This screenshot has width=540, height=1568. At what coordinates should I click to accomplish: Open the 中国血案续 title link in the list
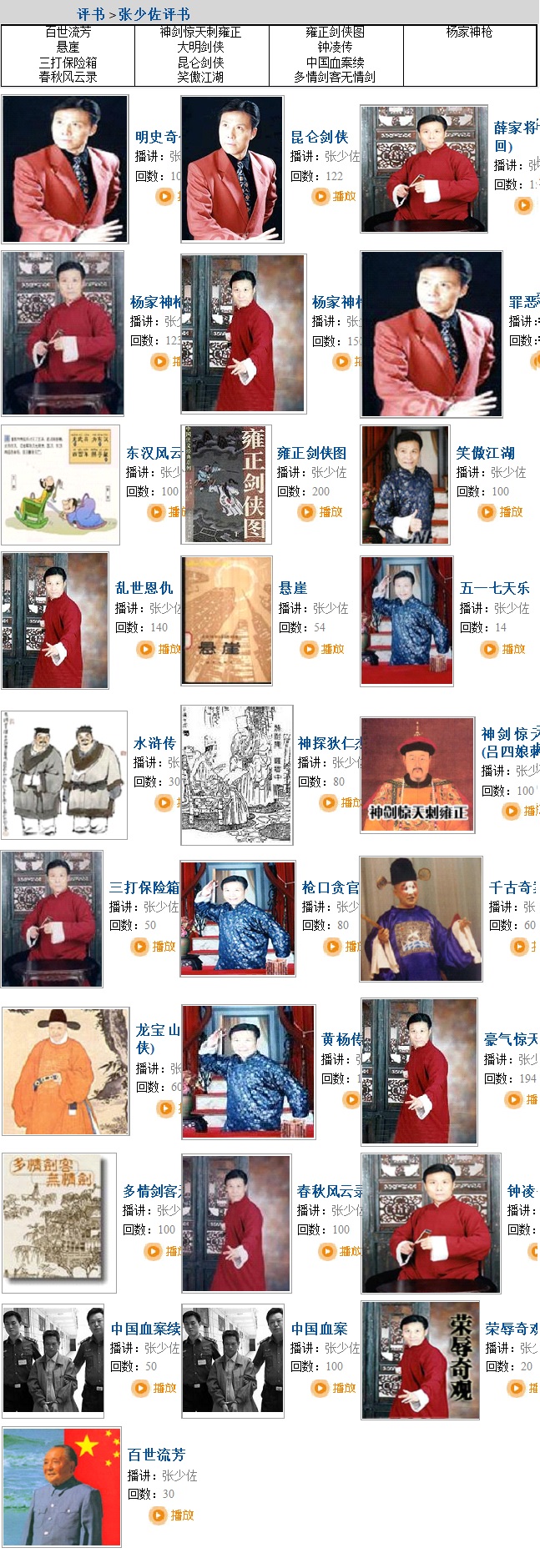tap(146, 1329)
